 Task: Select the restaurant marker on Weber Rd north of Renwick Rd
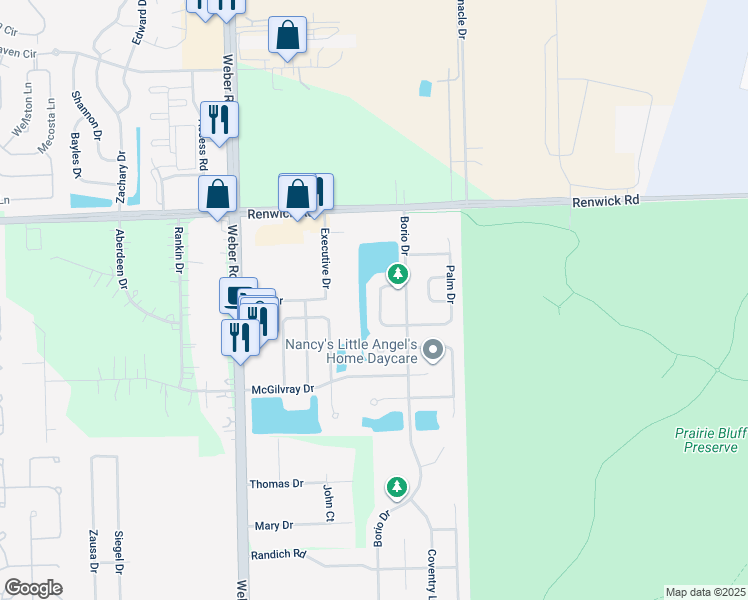coord(219,121)
